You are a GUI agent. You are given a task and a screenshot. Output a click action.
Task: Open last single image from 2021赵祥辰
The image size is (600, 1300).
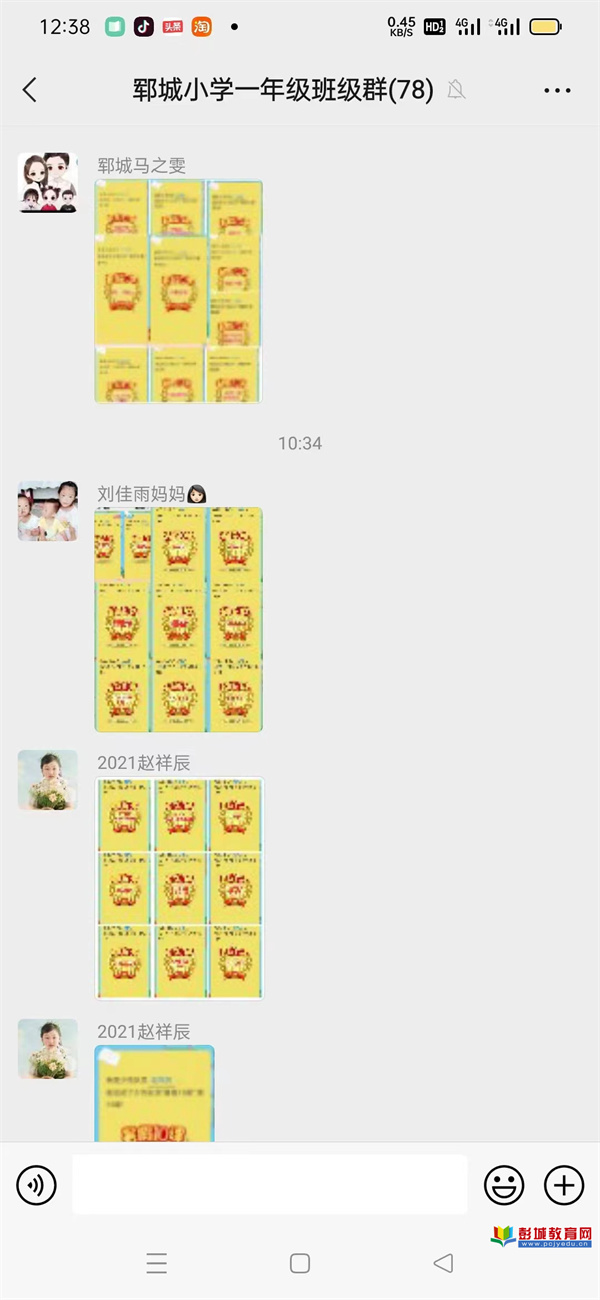point(155,1093)
